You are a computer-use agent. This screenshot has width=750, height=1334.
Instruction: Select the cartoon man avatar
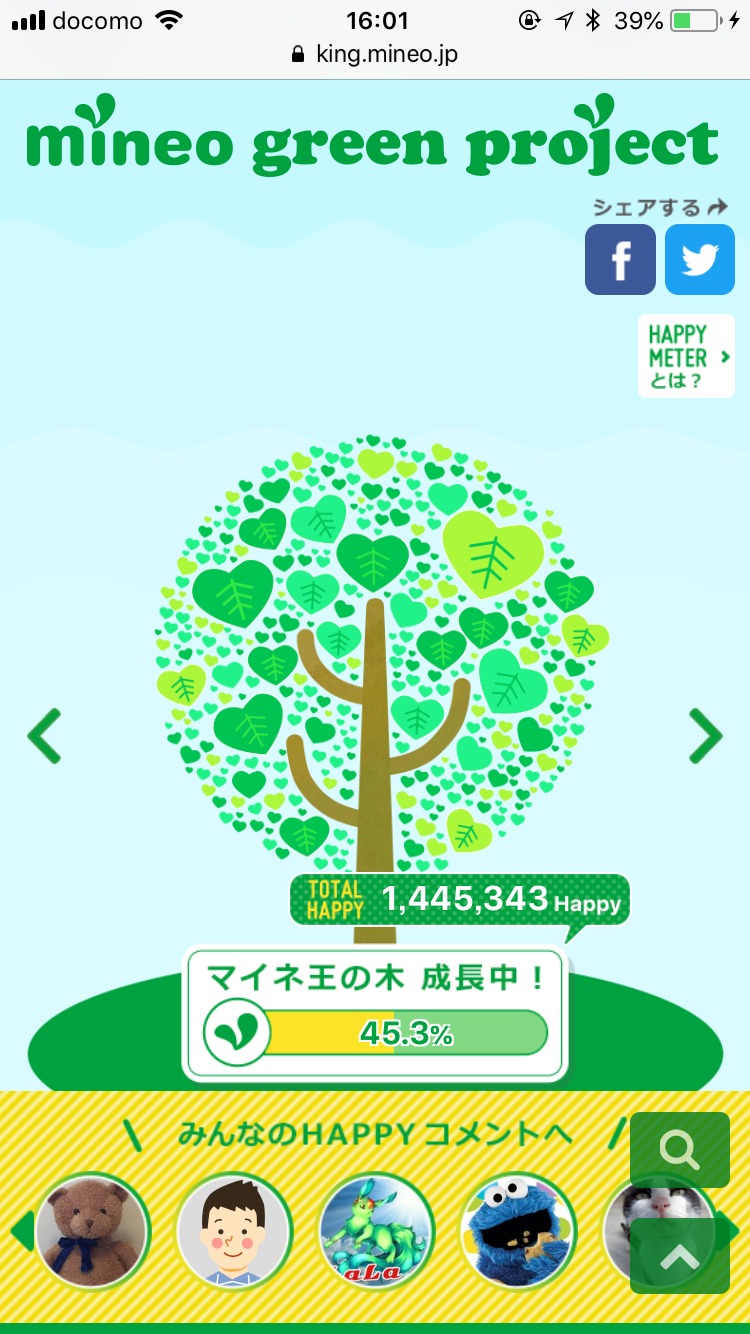point(234,1231)
